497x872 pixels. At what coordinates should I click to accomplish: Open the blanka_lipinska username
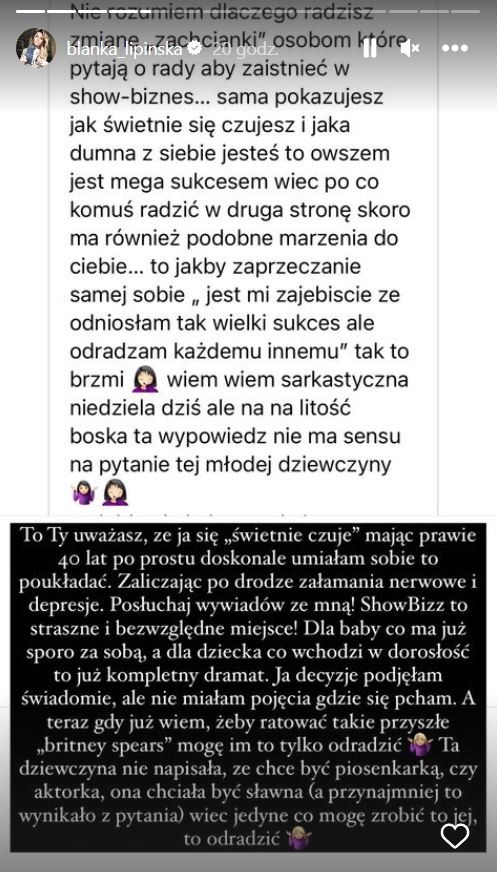click(125, 49)
